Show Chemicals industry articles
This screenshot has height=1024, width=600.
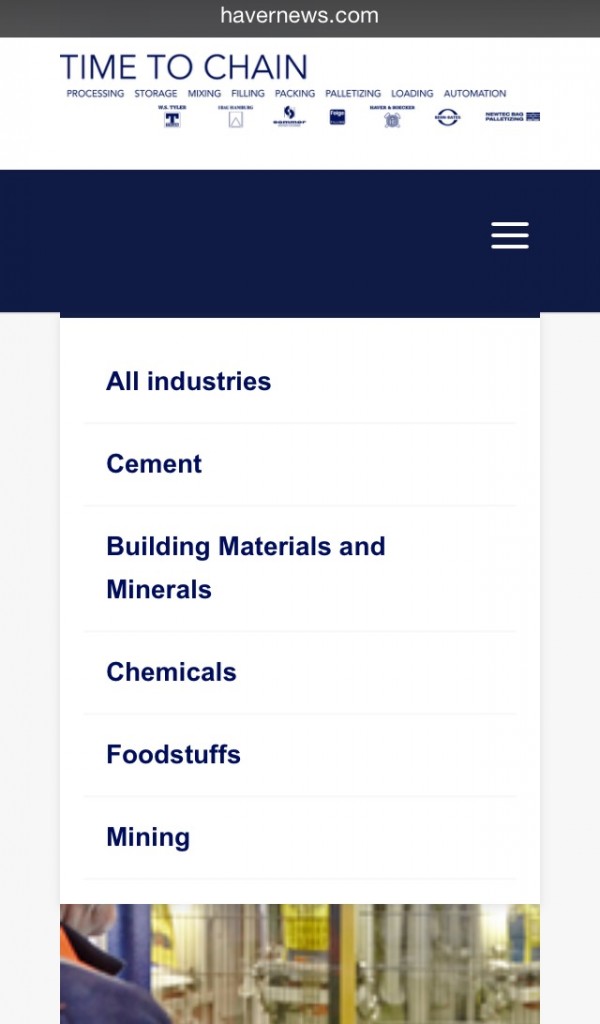click(x=171, y=672)
